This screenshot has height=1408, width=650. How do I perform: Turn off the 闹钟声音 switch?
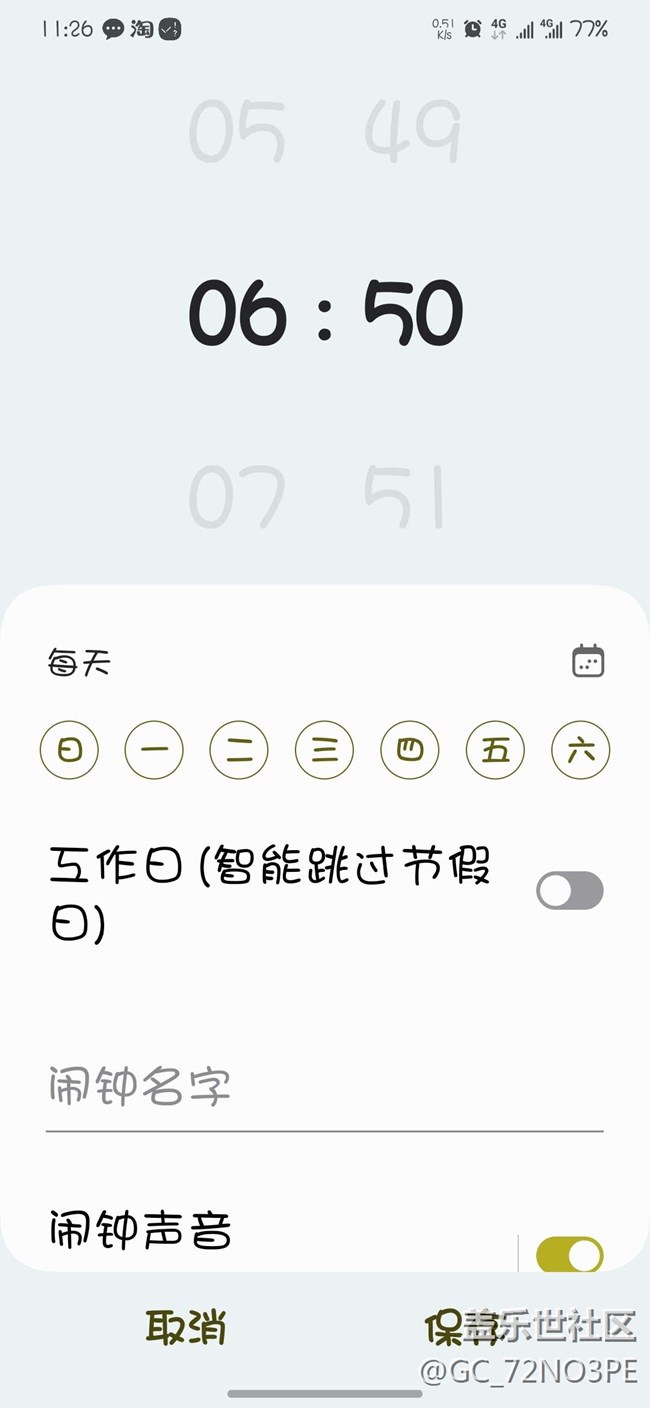570,1254
